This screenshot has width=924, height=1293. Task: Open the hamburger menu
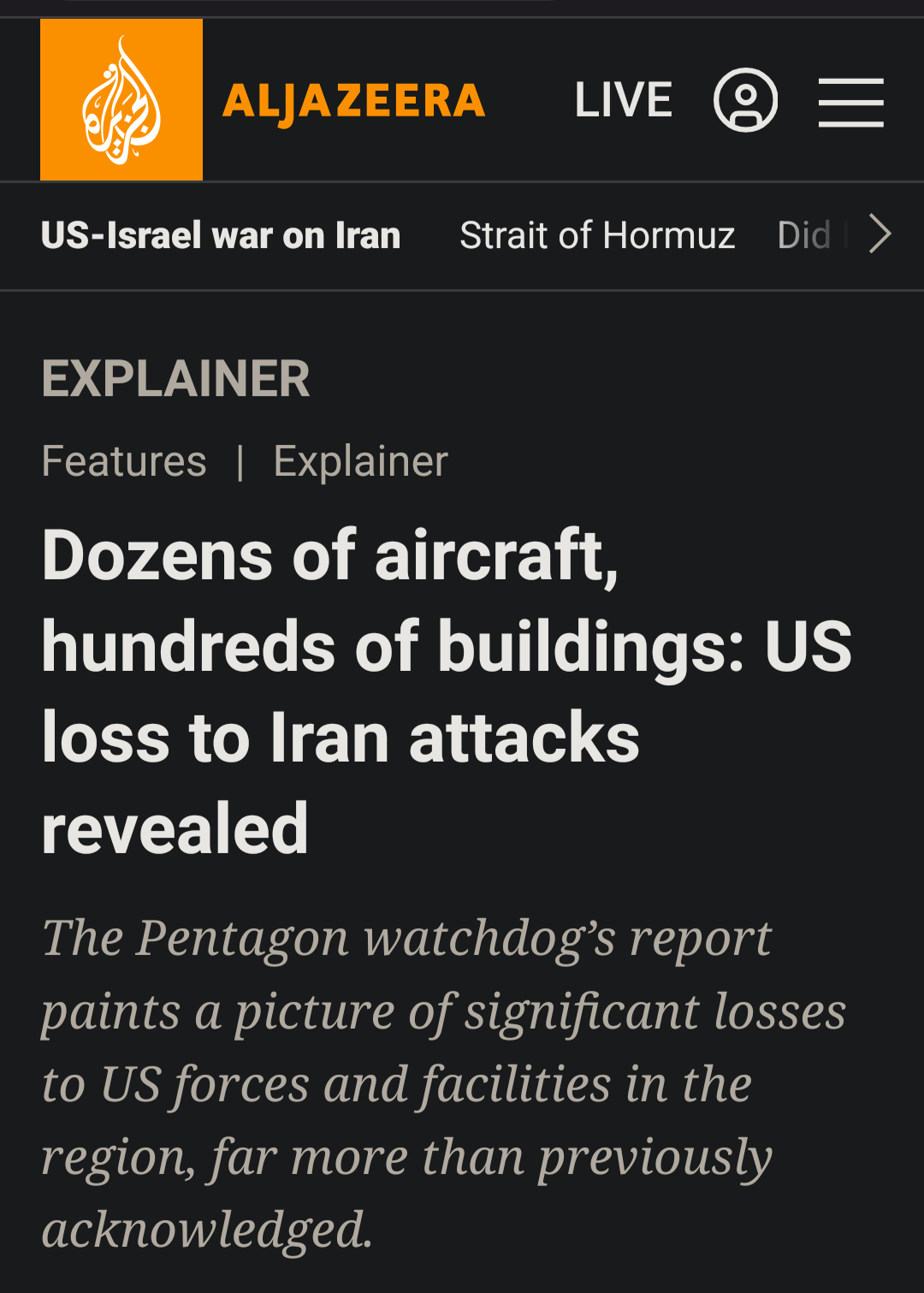click(x=850, y=102)
